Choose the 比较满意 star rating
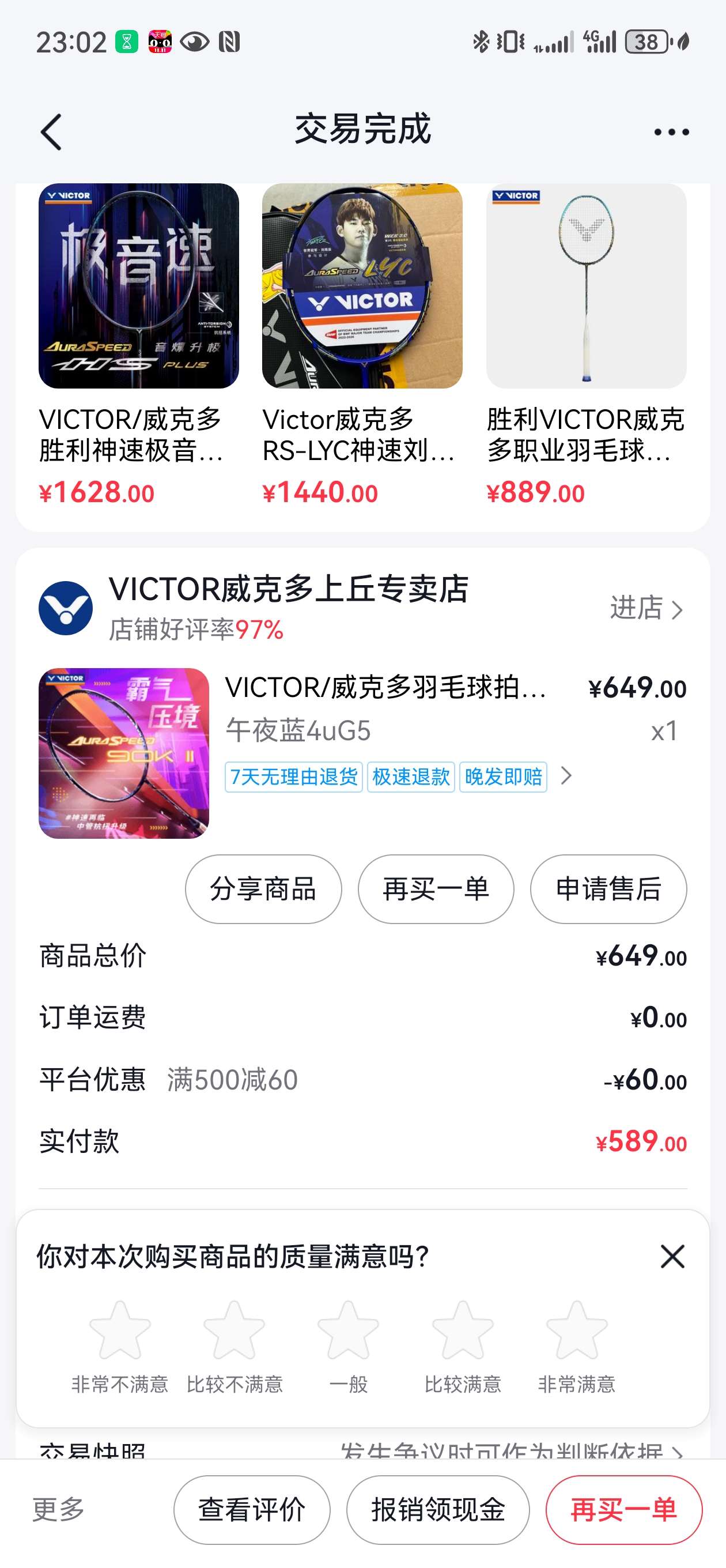The height and width of the screenshot is (1568, 726). 463,1330
